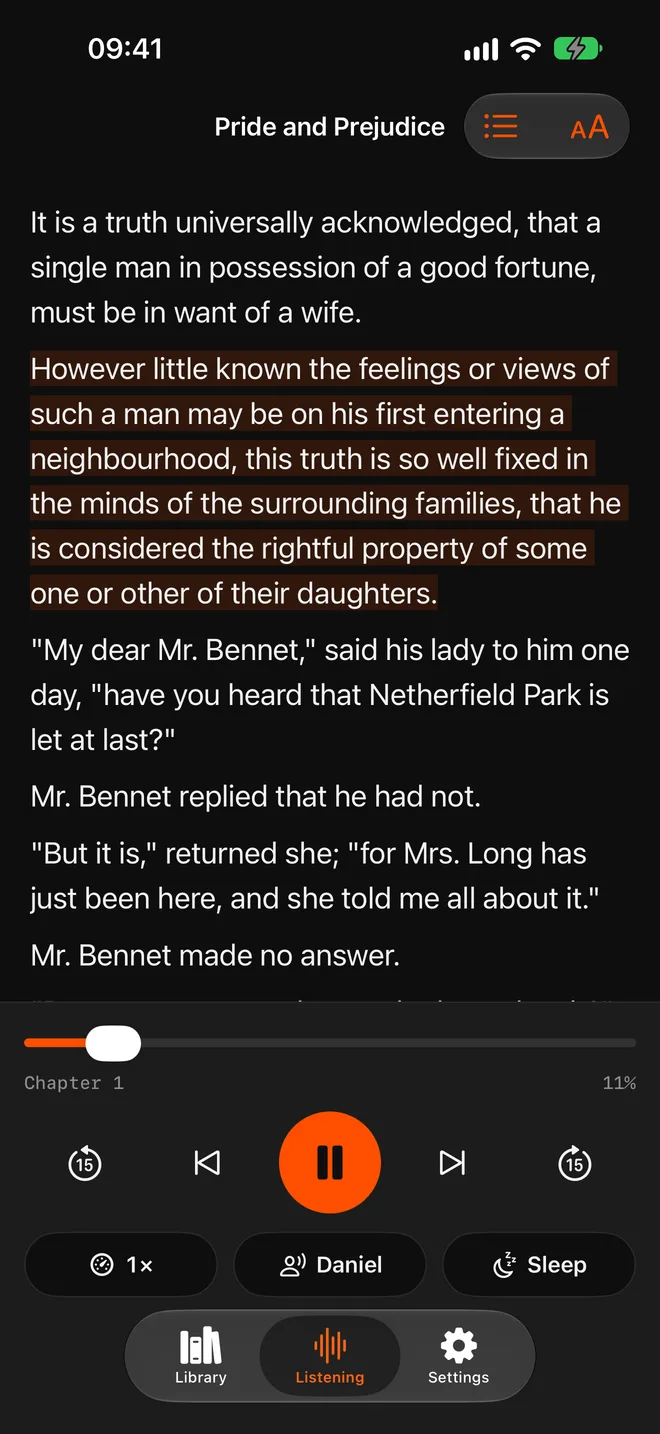Skip forward 15 seconds
Viewport: 660px width, 1434px height.
point(574,1163)
